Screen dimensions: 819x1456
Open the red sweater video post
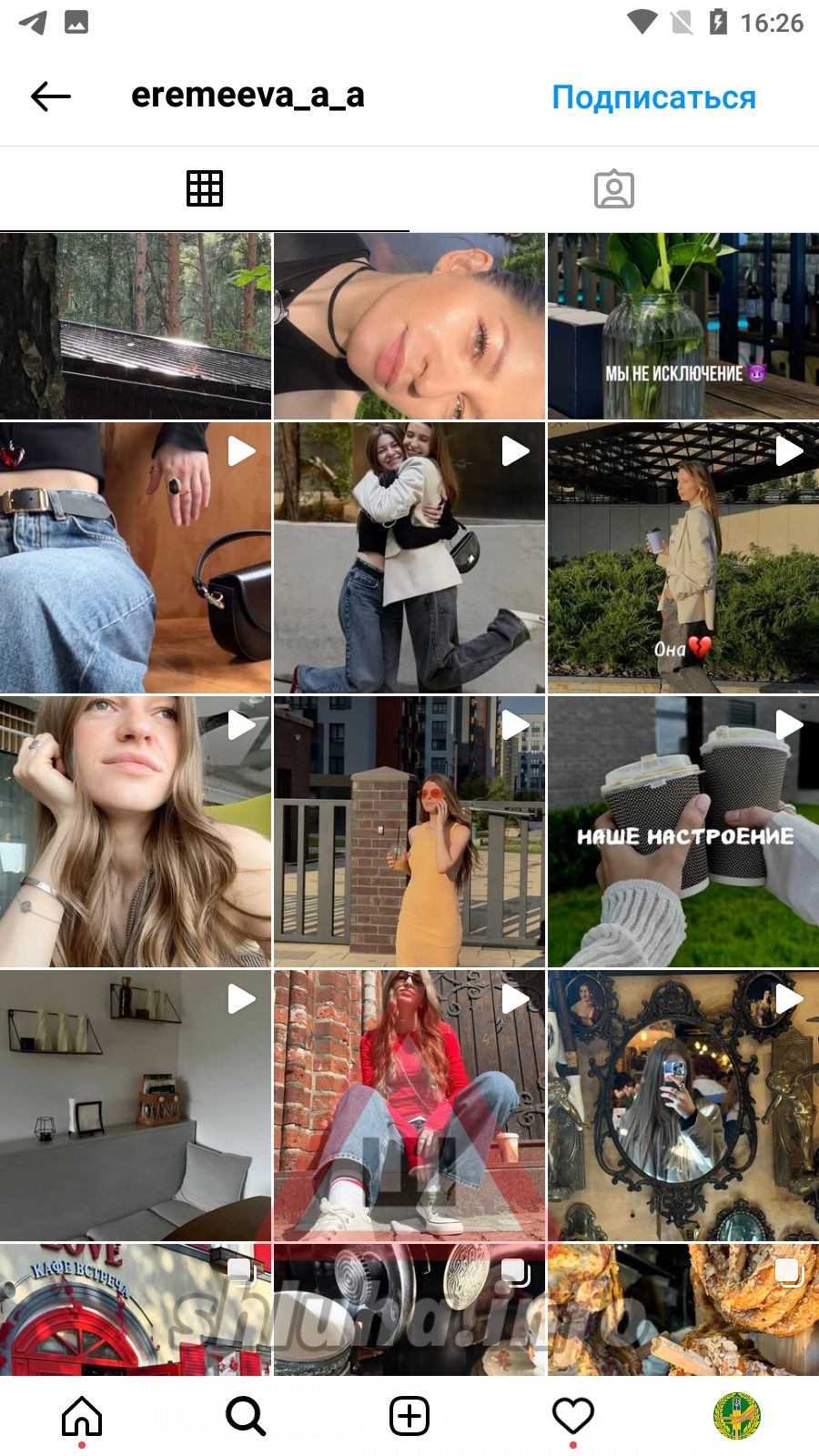[409, 1105]
